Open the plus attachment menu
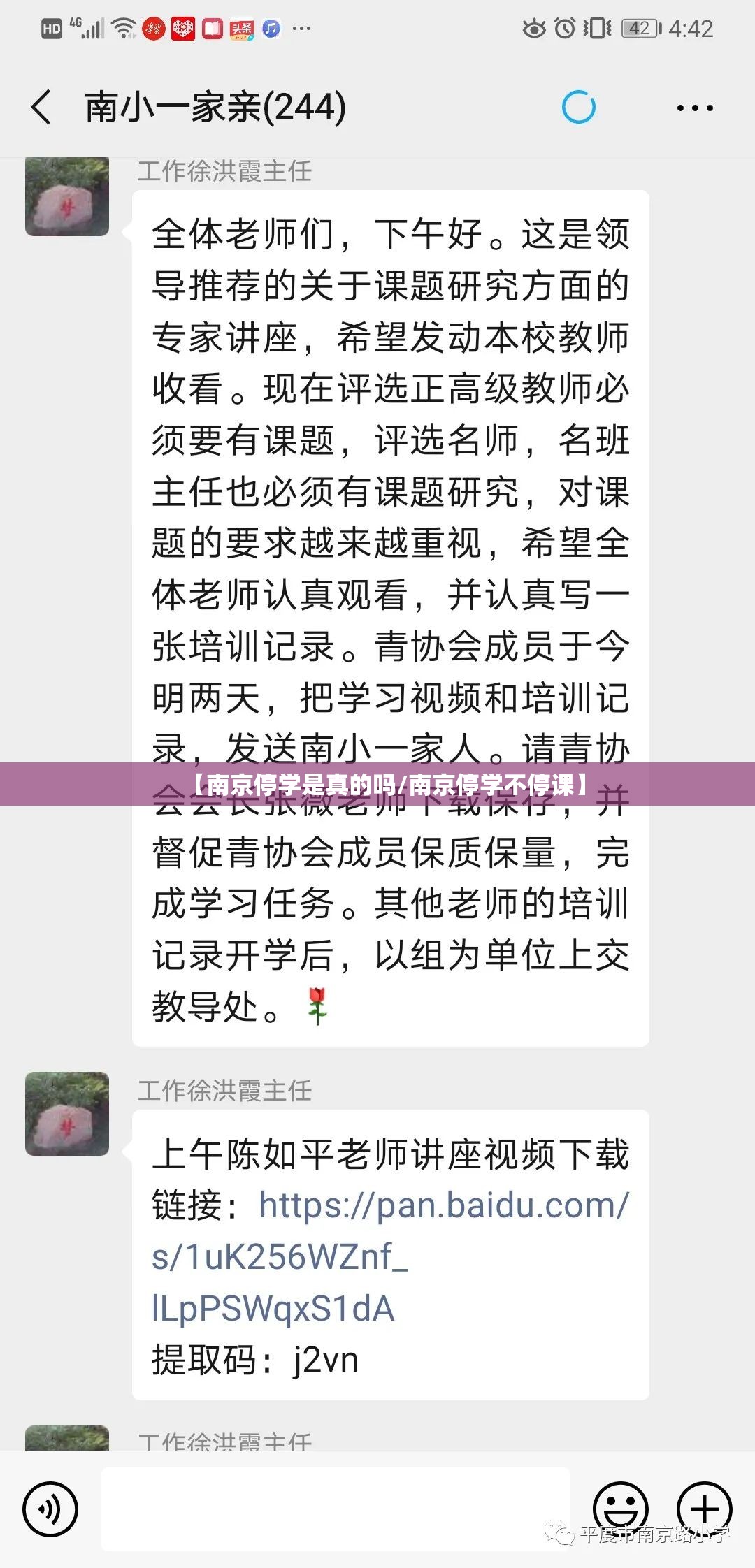Viewport: 755px width, 1568px height. 704,1509
